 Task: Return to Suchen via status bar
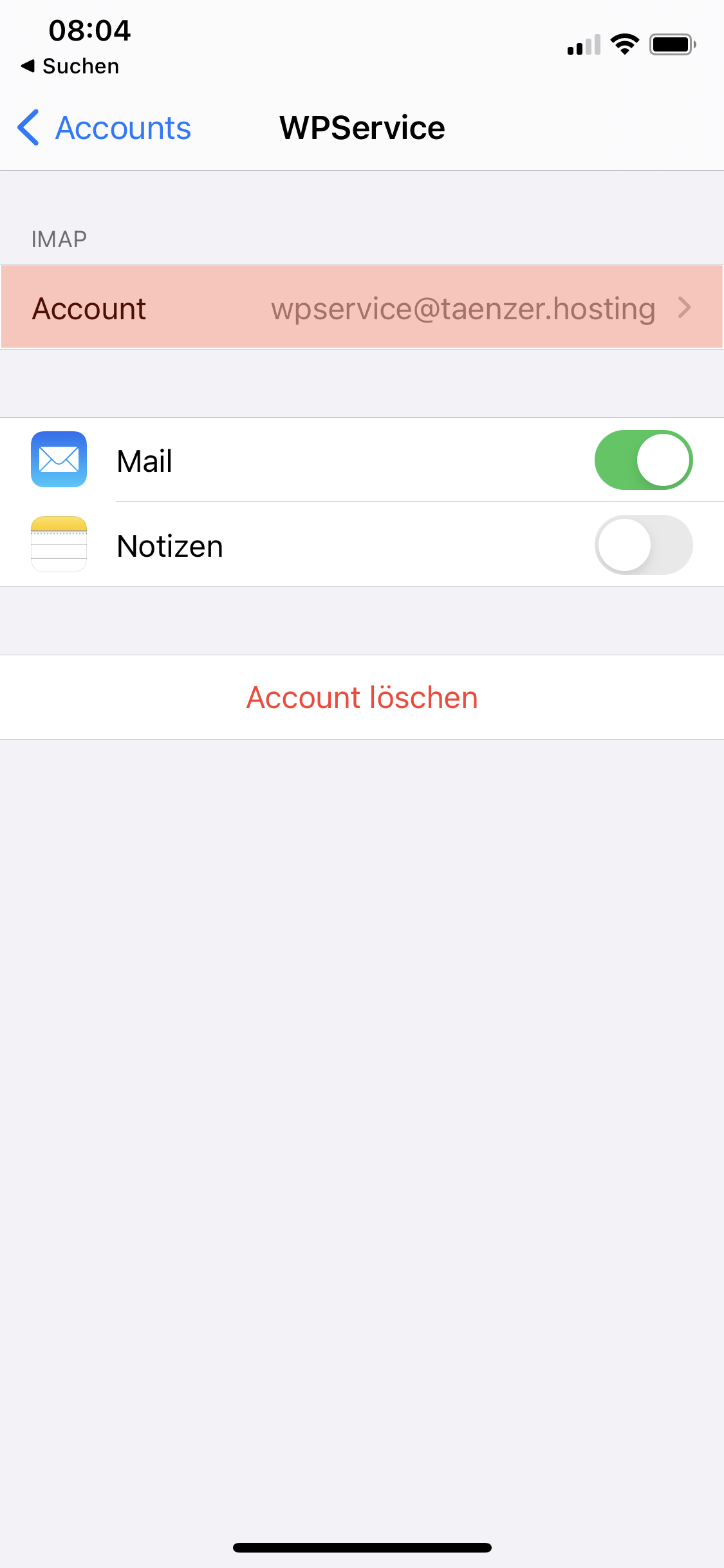coord(71,66)
